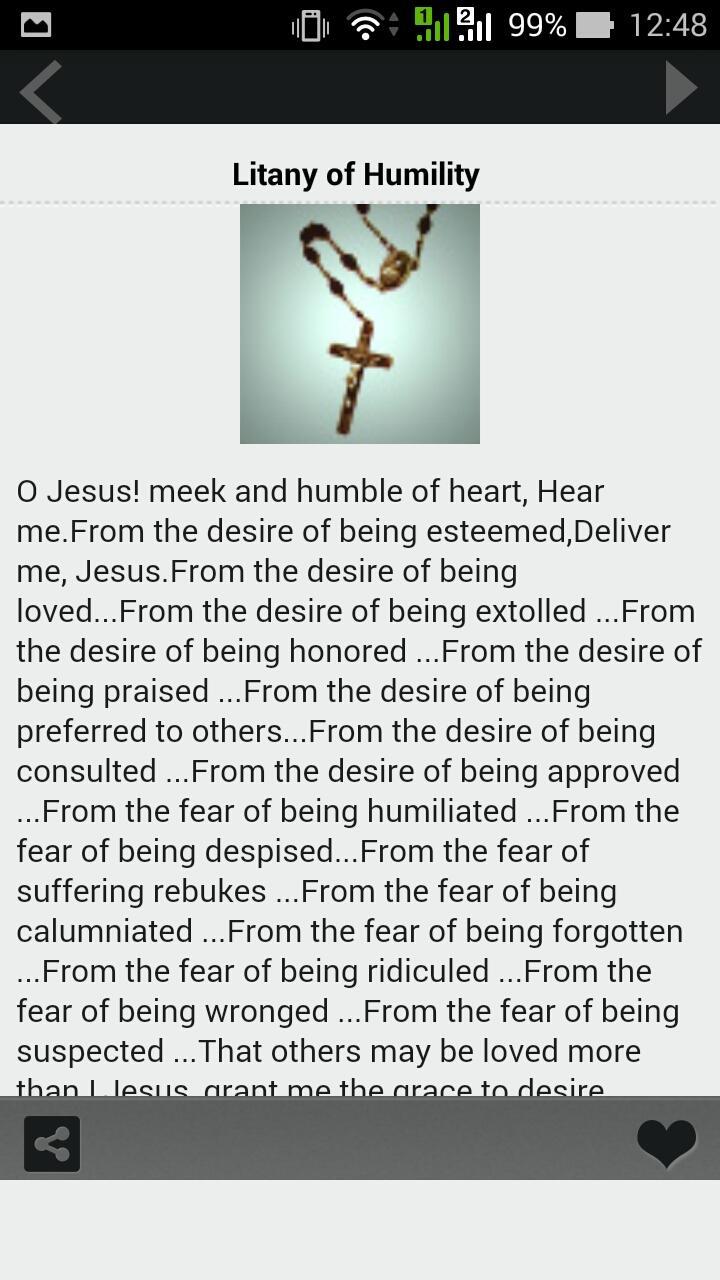This screenshot has width=720, height=1280.
Task: Tap the left navigation chevron
Action: (40, 91)
